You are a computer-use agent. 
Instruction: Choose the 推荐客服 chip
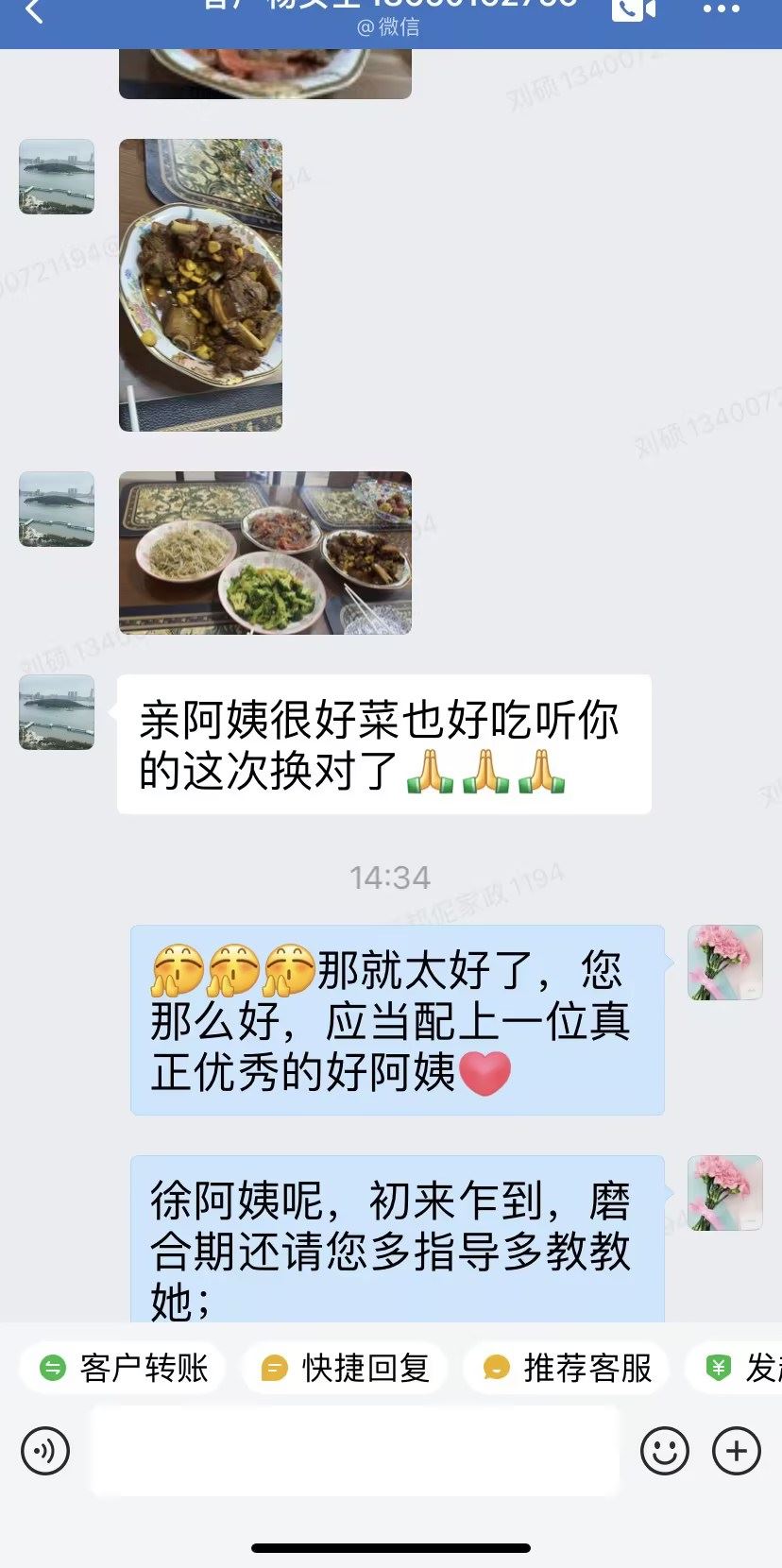(567, 1367)
